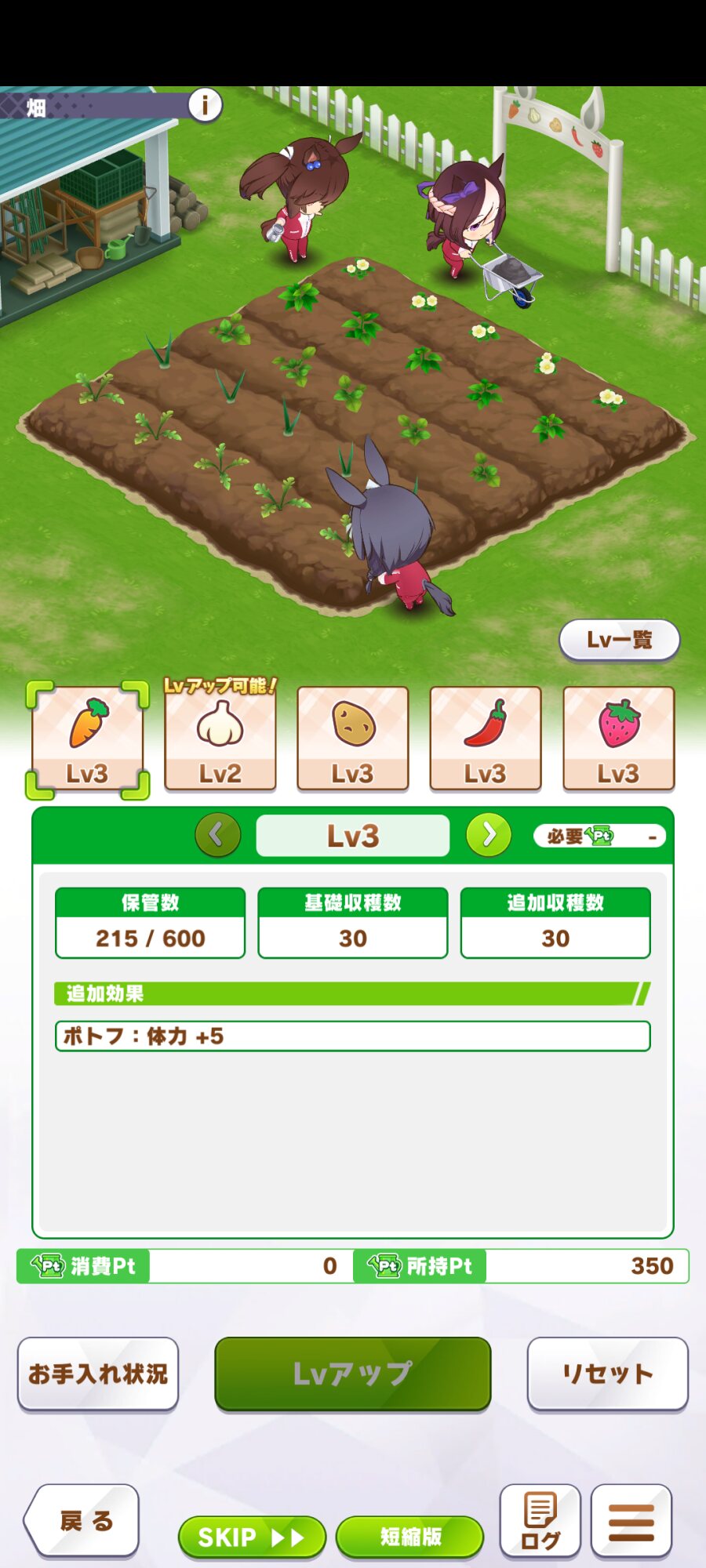The width and height of the screenshot is (706, 1568).
Task: Select the garlic crop tile
Action: [x=220, y=739]
